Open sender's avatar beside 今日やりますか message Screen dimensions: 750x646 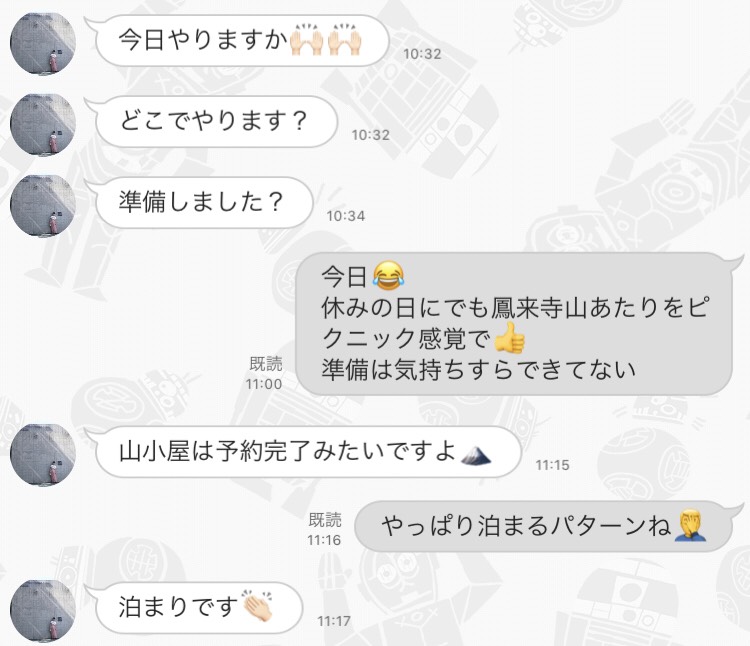pyautogui.click(x=43, y=44)
